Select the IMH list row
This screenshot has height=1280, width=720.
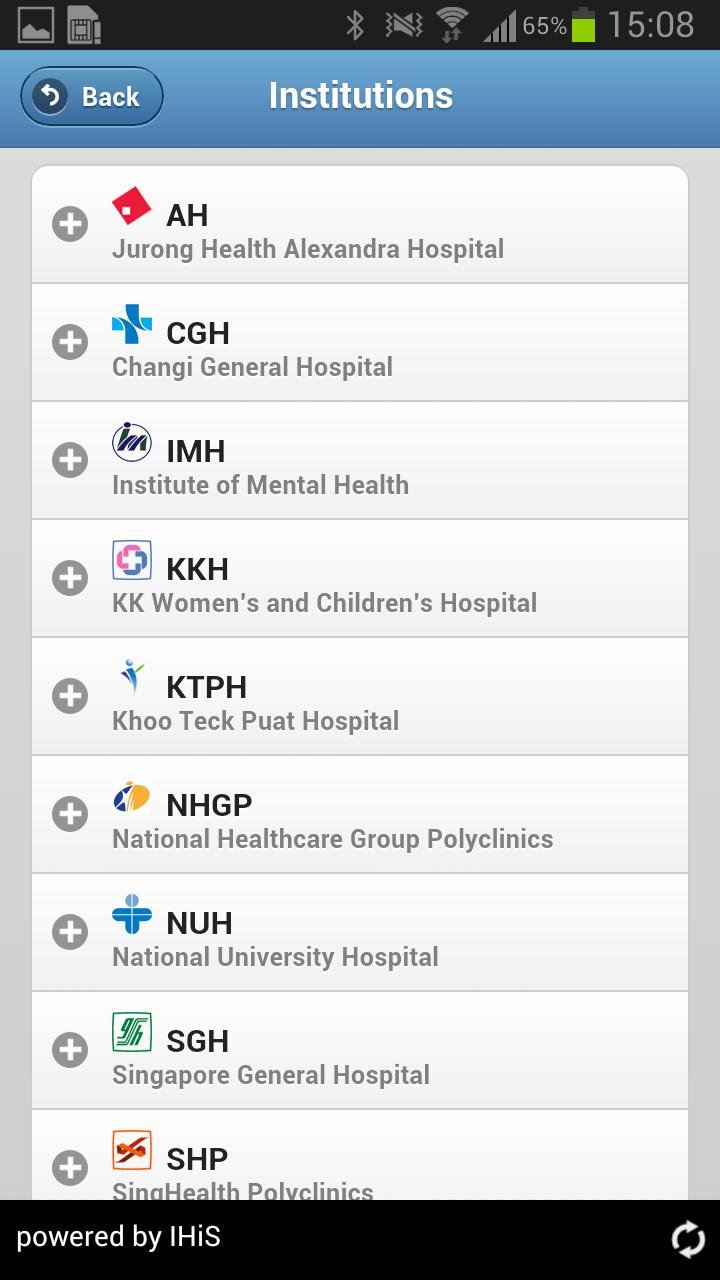click(360, 460)
